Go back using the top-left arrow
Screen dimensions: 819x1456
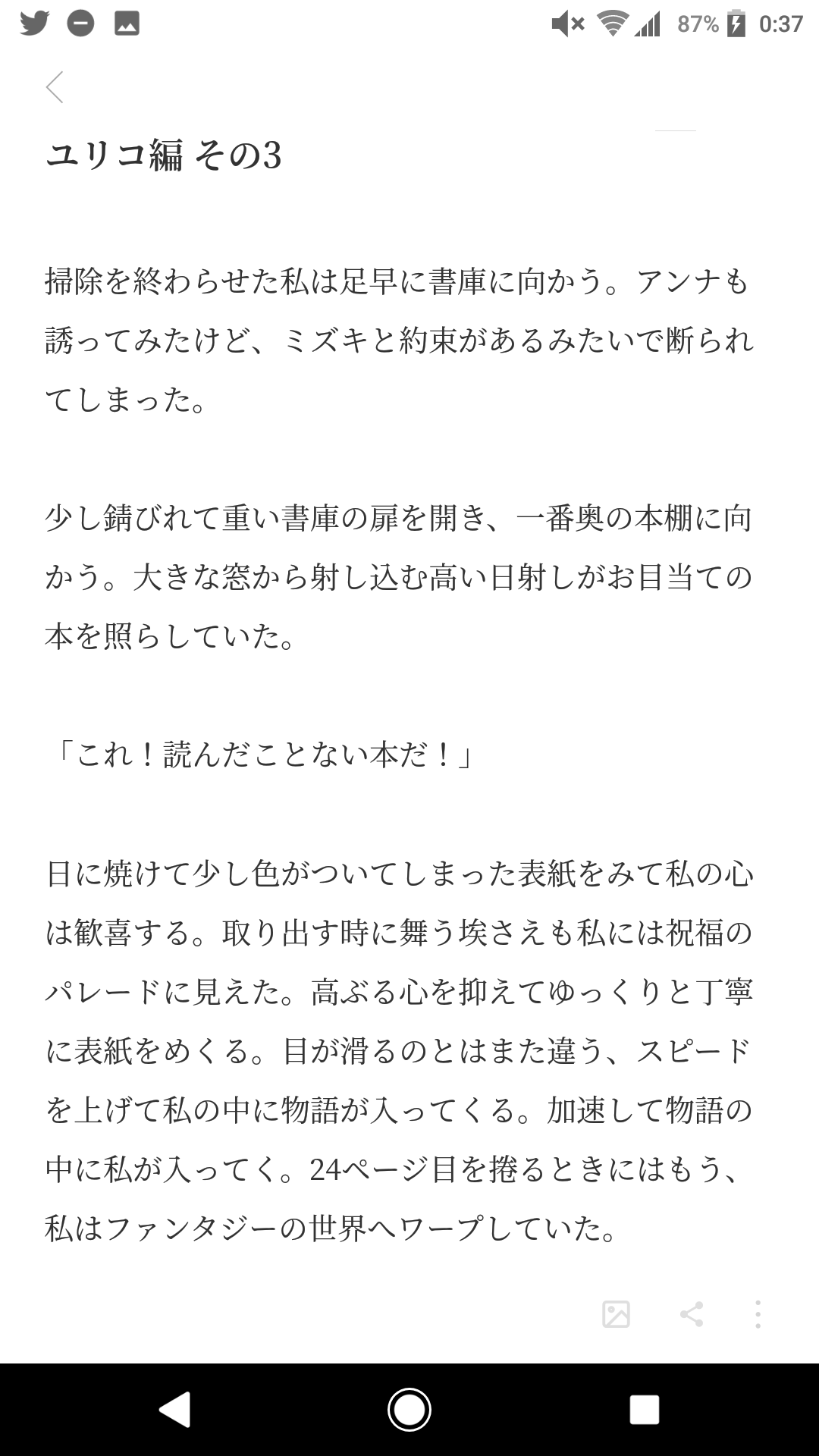55,87
